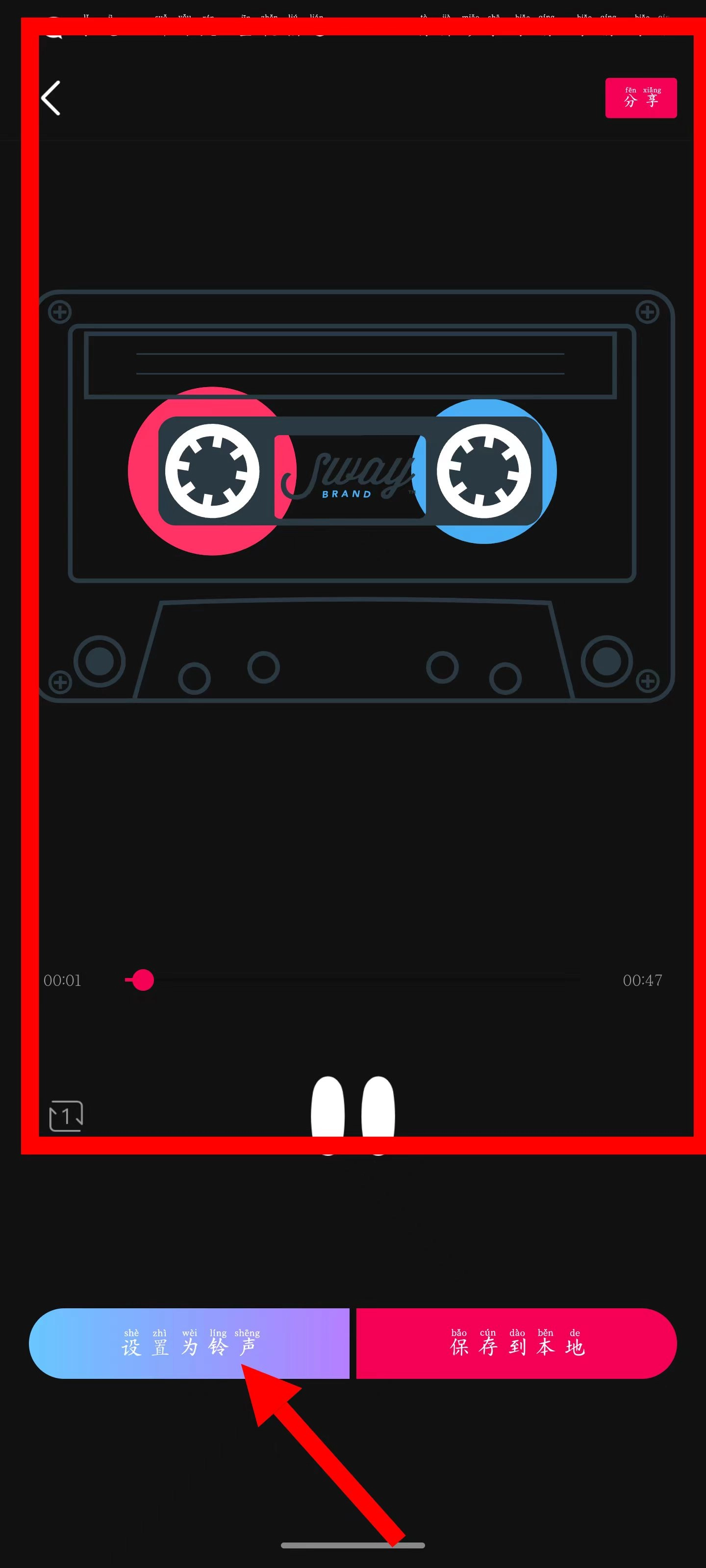
Task: Tap 保存到本地 to save locally
Action: click(x=517, y=1344)
